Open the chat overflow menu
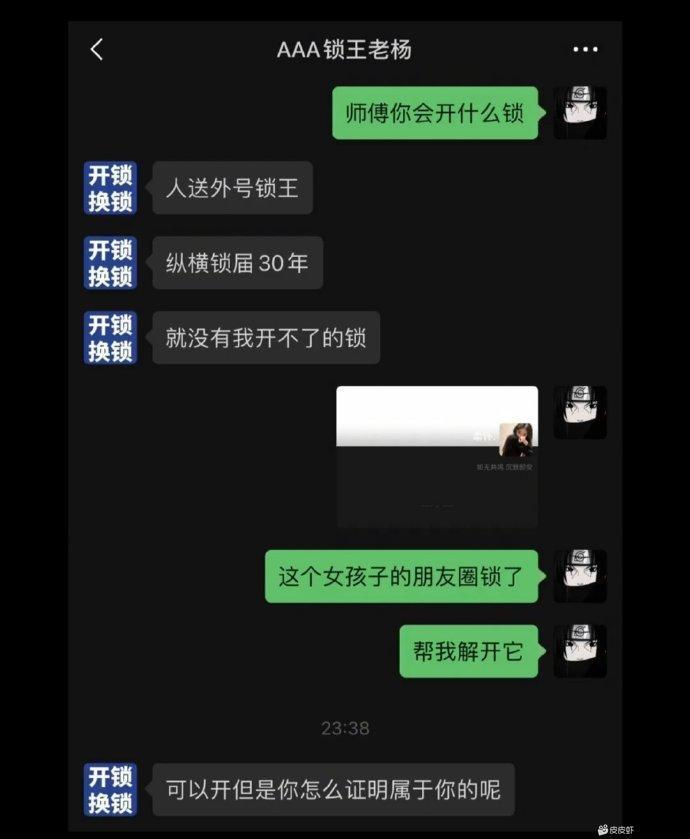This screenshot has height=839, width=690. tap(584, 50)
